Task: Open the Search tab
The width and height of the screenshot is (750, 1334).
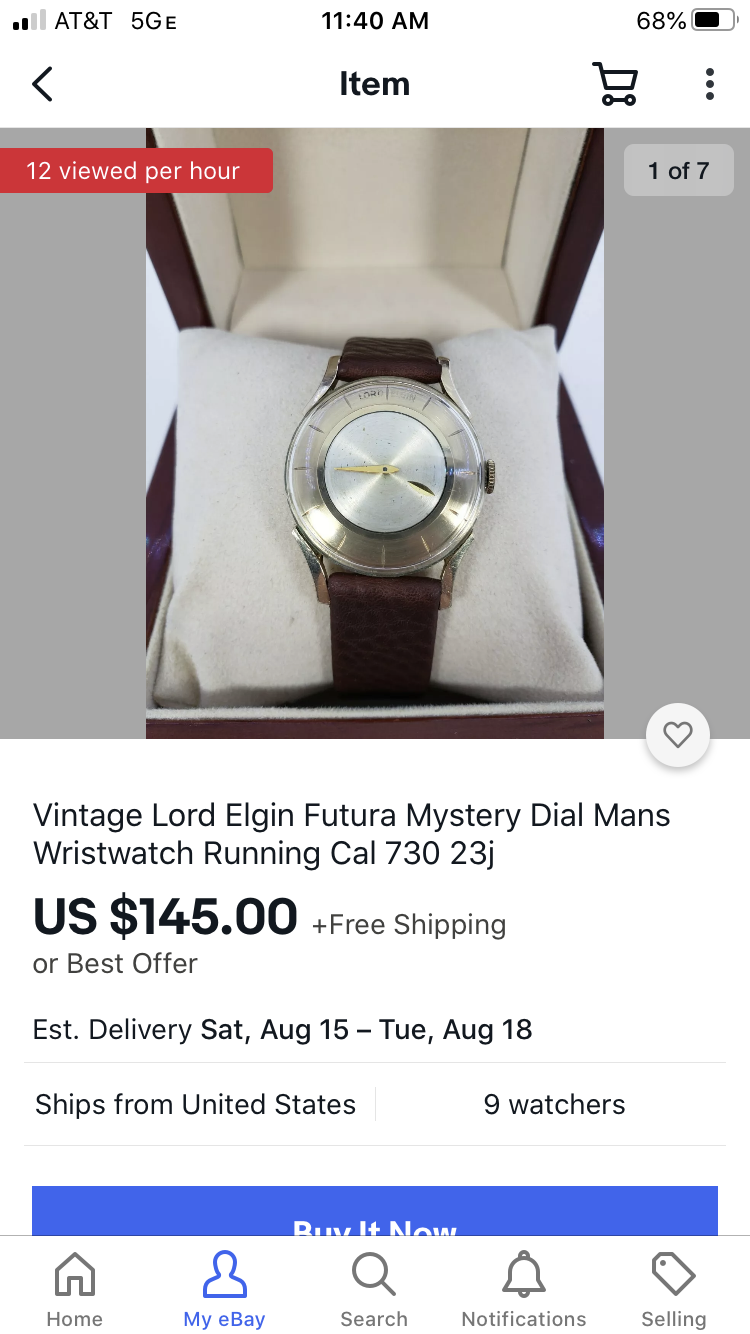Action: click(x=374, y=1290)
